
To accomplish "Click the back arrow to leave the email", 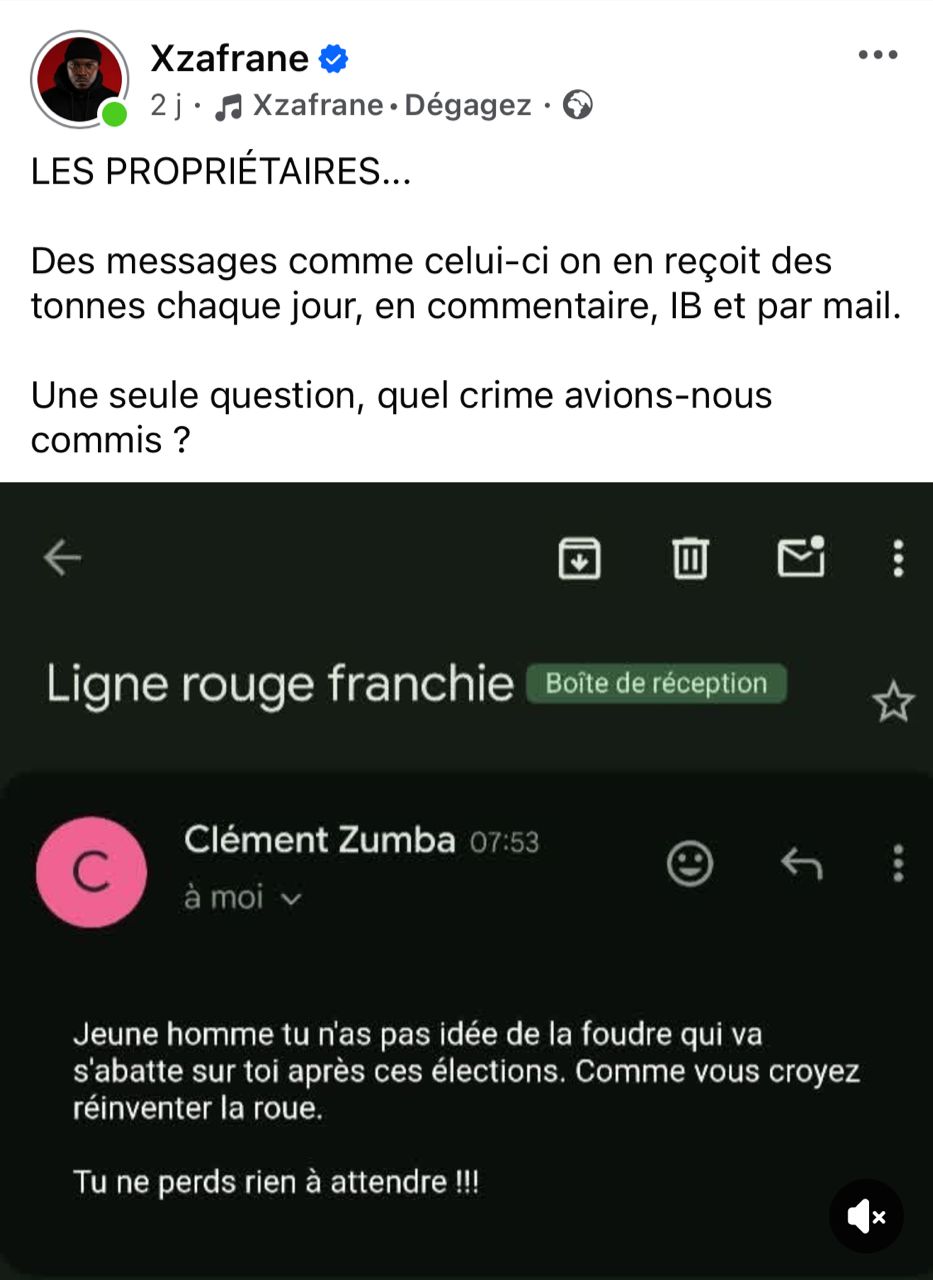I will [62, 558].
